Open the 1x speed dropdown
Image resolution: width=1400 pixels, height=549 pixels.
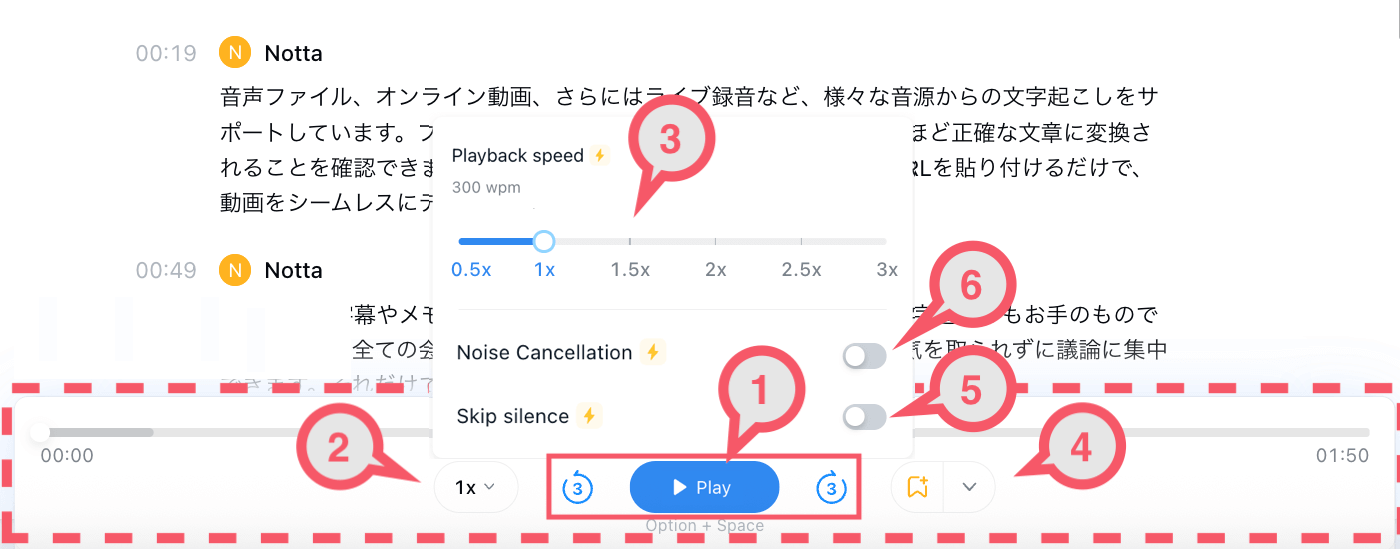tap(475, 488)
